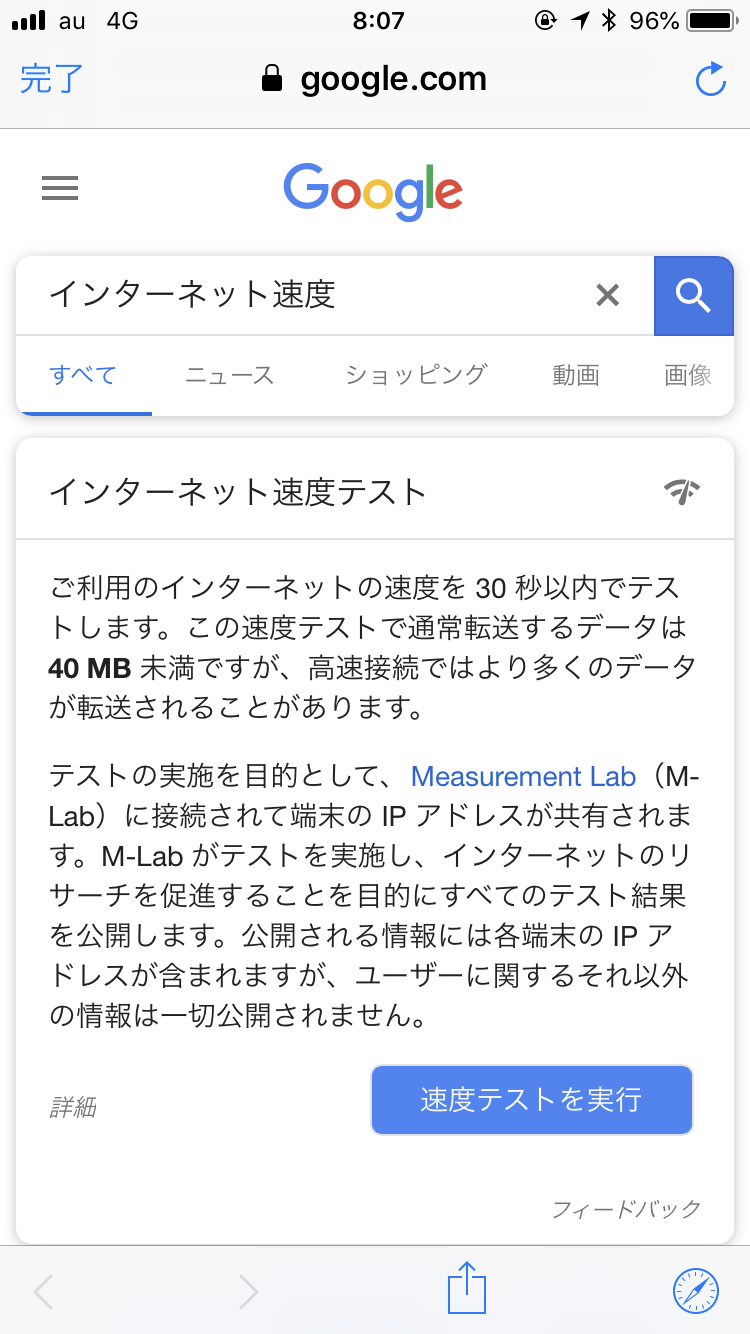Image resolution: width=750 pixels, height=1334 pixels.
Task: Select the すべて tab
Action: 83,376
